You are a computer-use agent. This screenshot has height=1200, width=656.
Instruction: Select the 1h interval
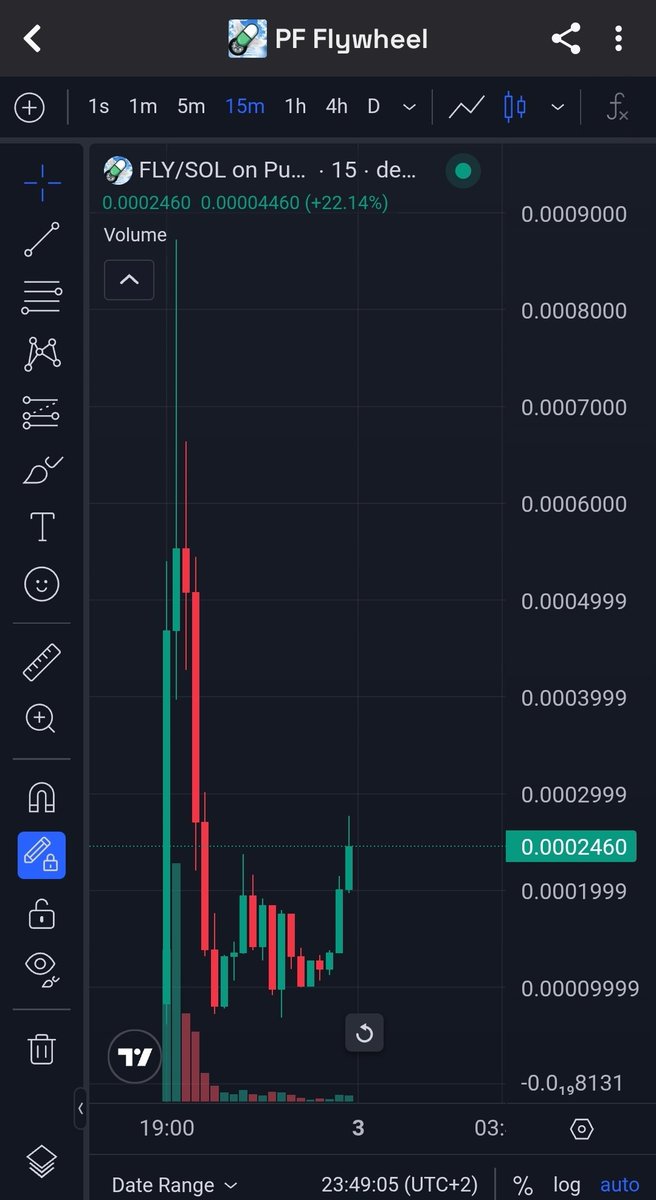[x=295, y=106]
